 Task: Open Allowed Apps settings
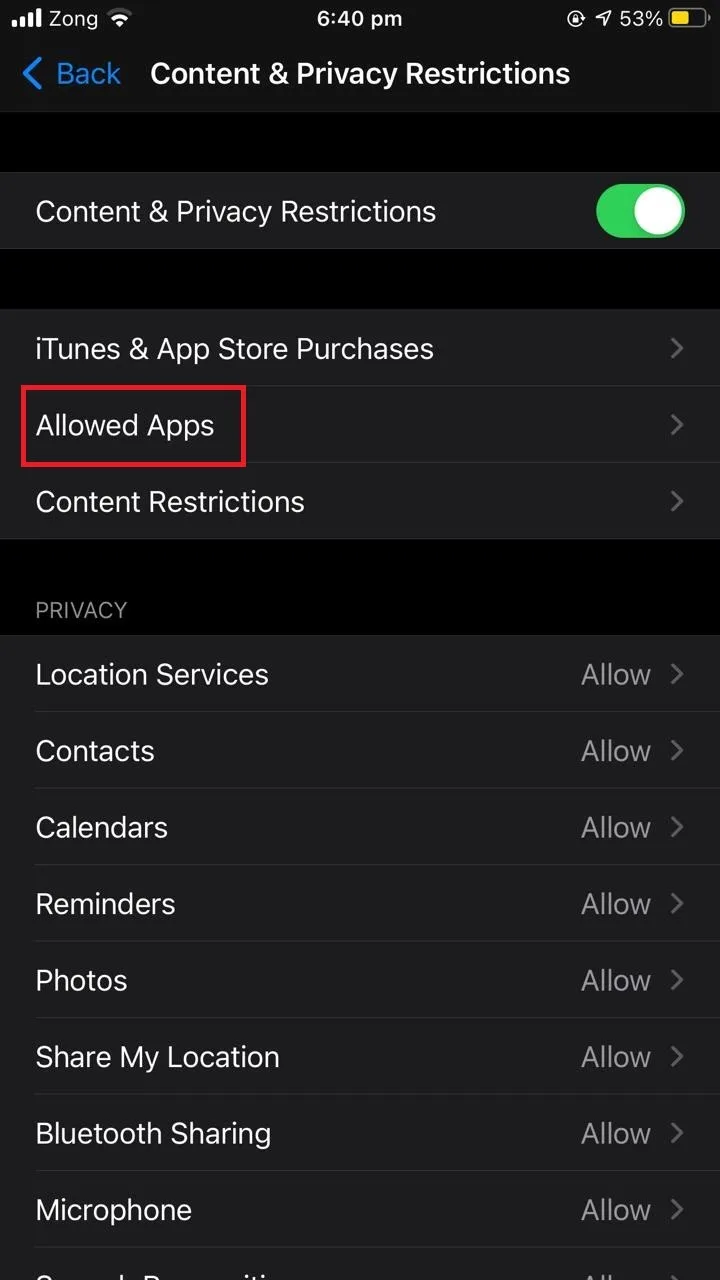360,425
